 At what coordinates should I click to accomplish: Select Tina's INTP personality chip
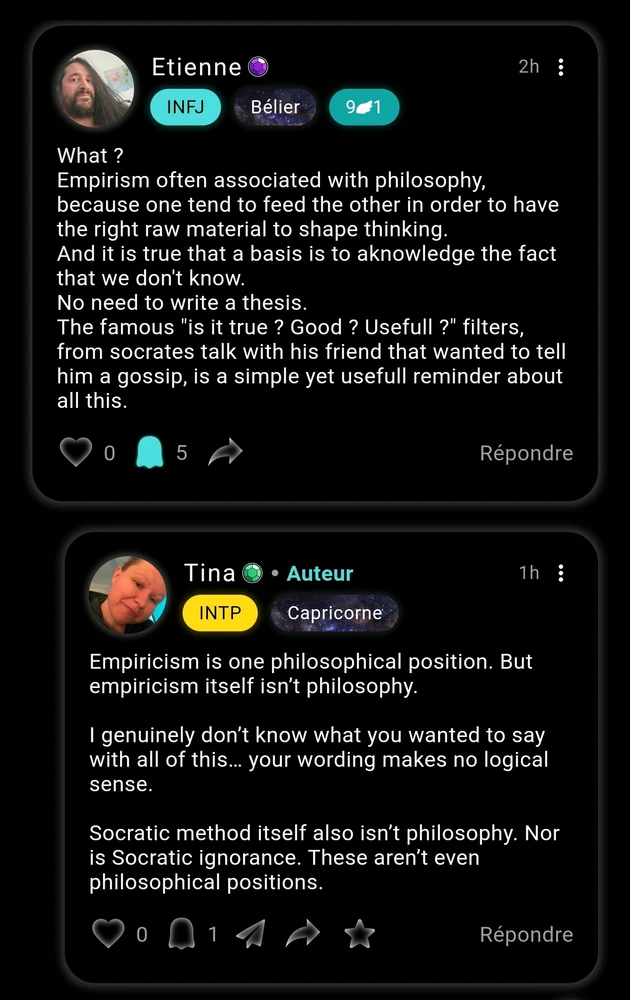coord(220,613)
